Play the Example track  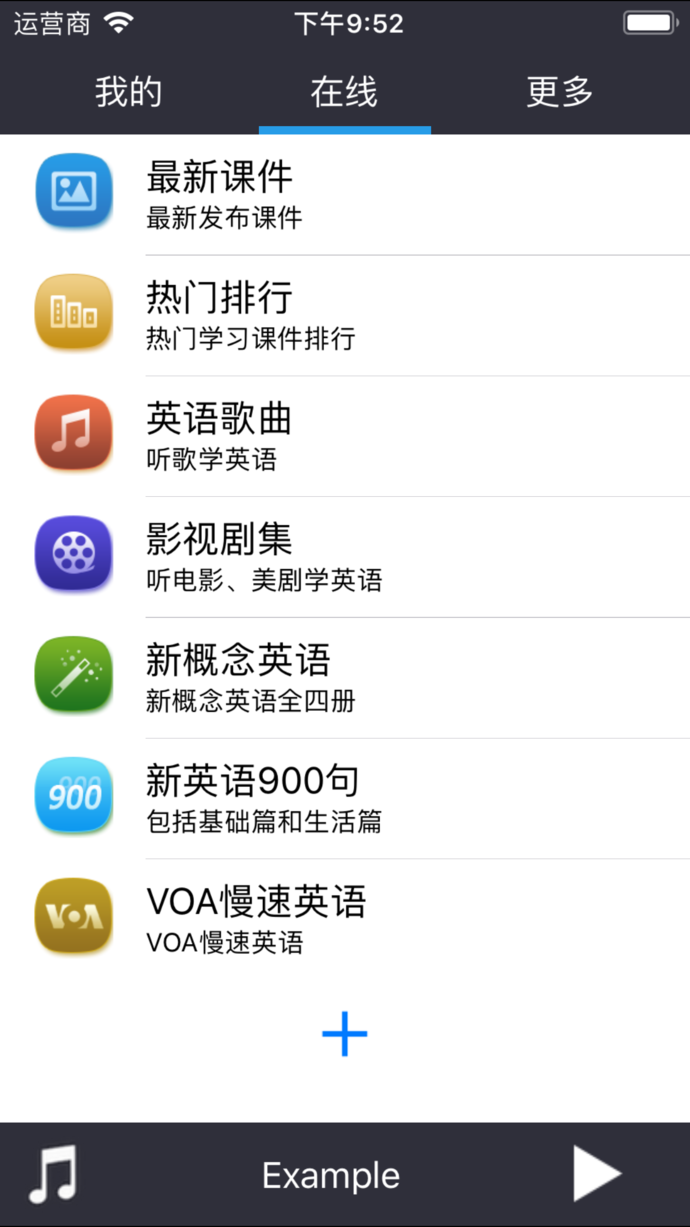[x=597, y=1174]
